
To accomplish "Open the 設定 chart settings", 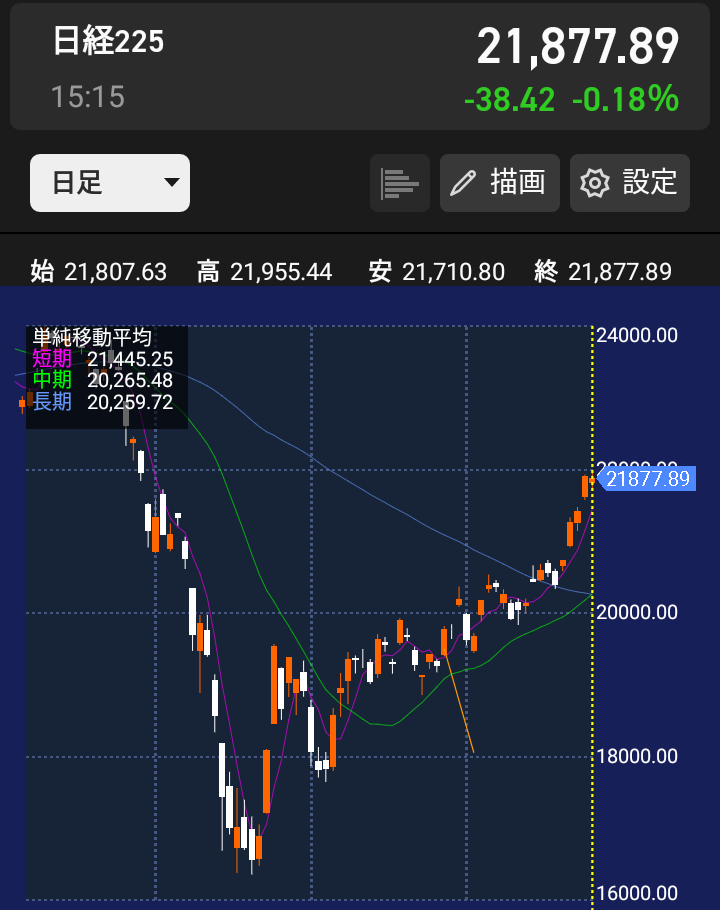I will click(x=629, y=183).
